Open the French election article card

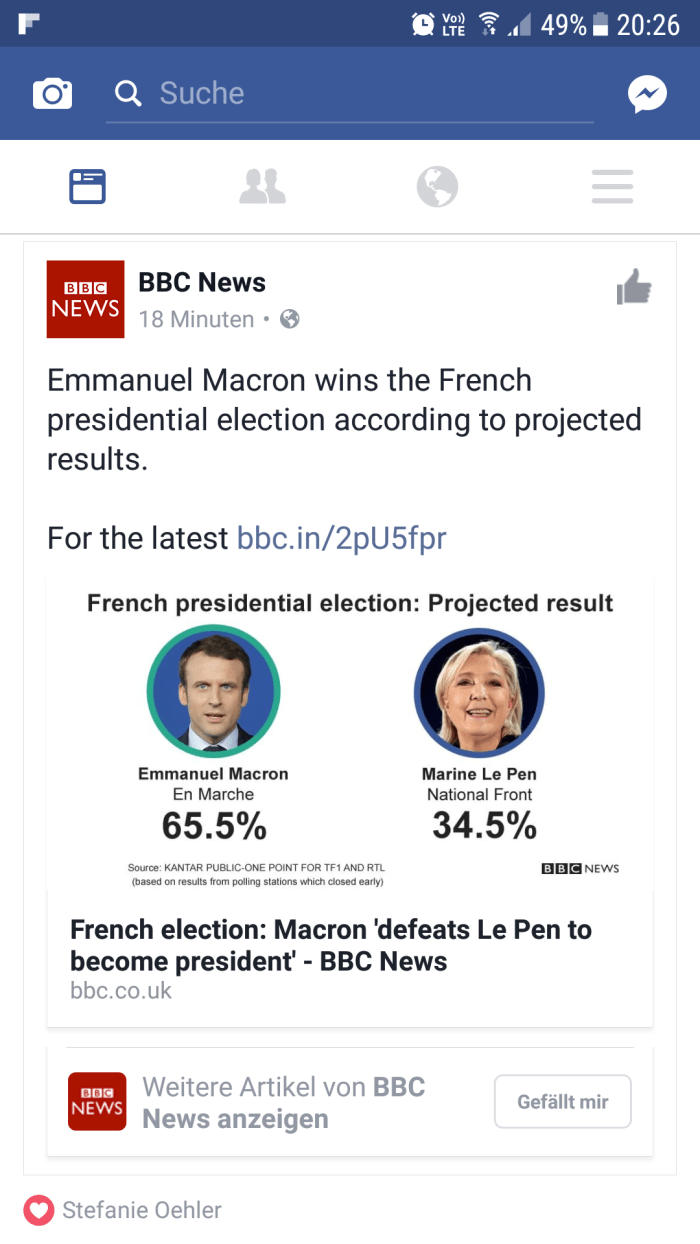(350, 945)
